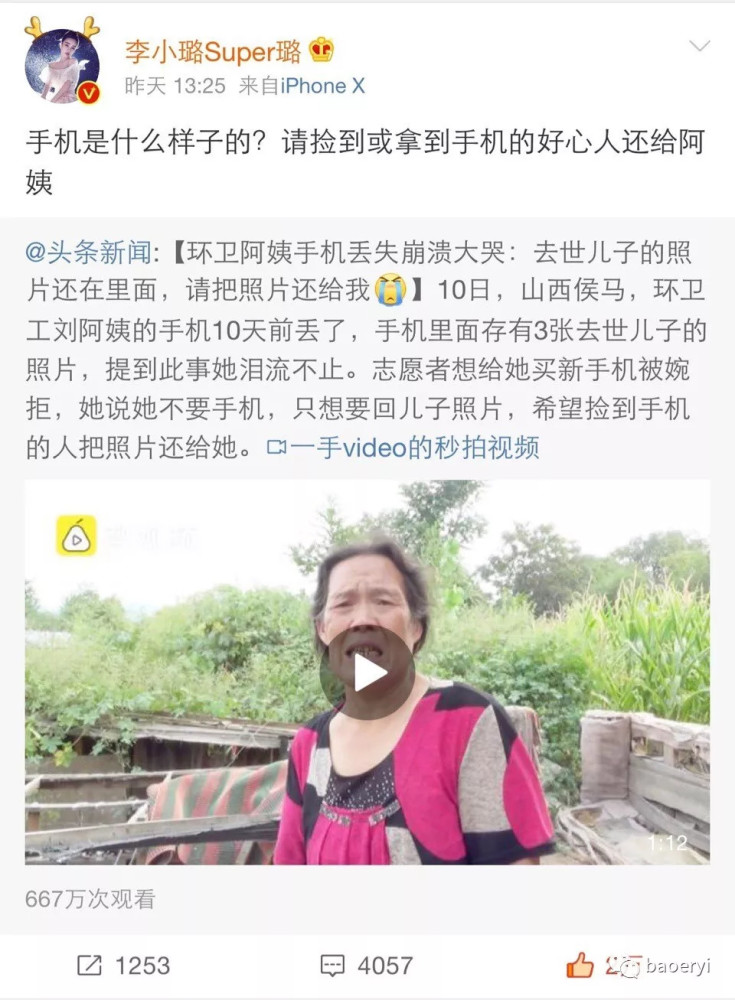Viewport: 735px width, 1000px height.
Task: Tap the username 李小璐Super璐
Action: 212,50
